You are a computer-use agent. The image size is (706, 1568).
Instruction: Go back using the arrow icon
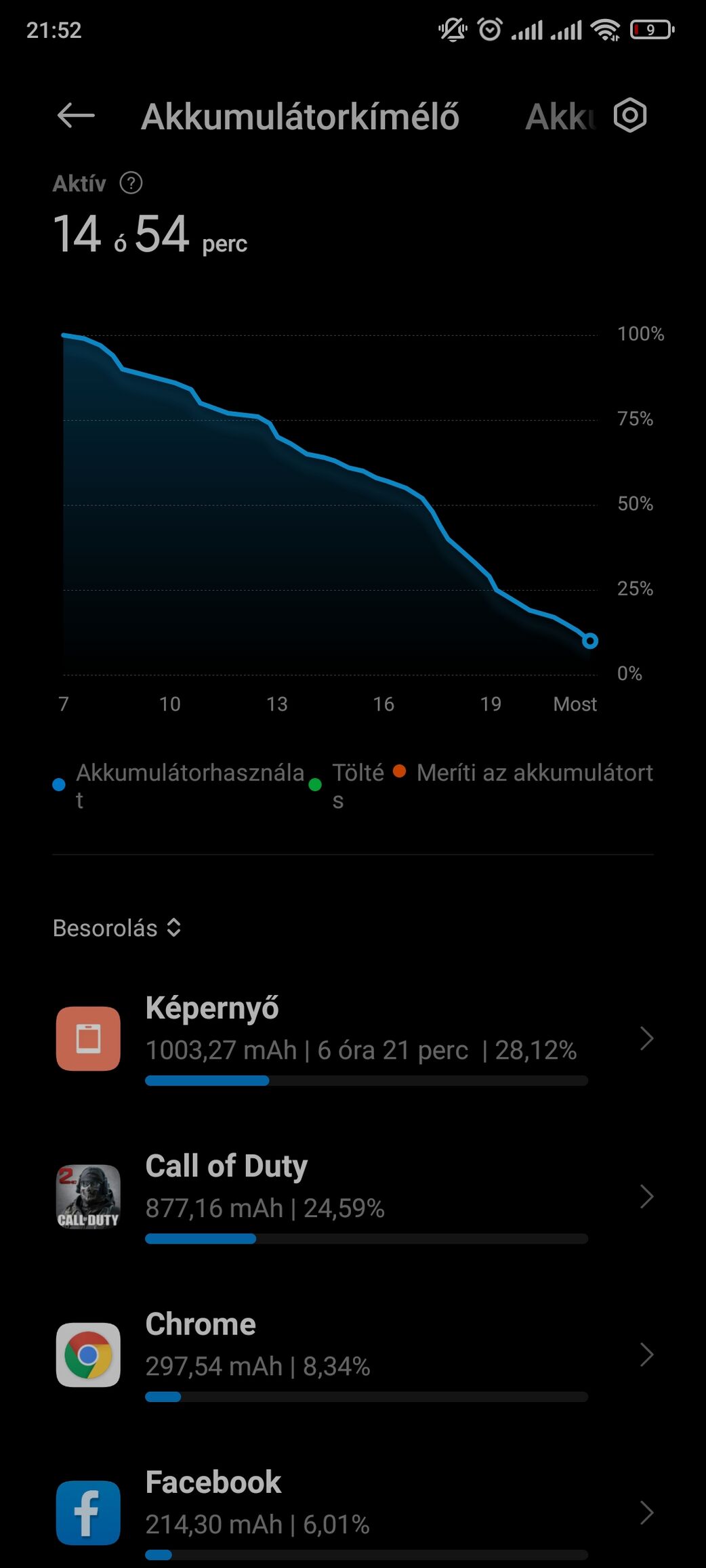[x=76, y=116]
